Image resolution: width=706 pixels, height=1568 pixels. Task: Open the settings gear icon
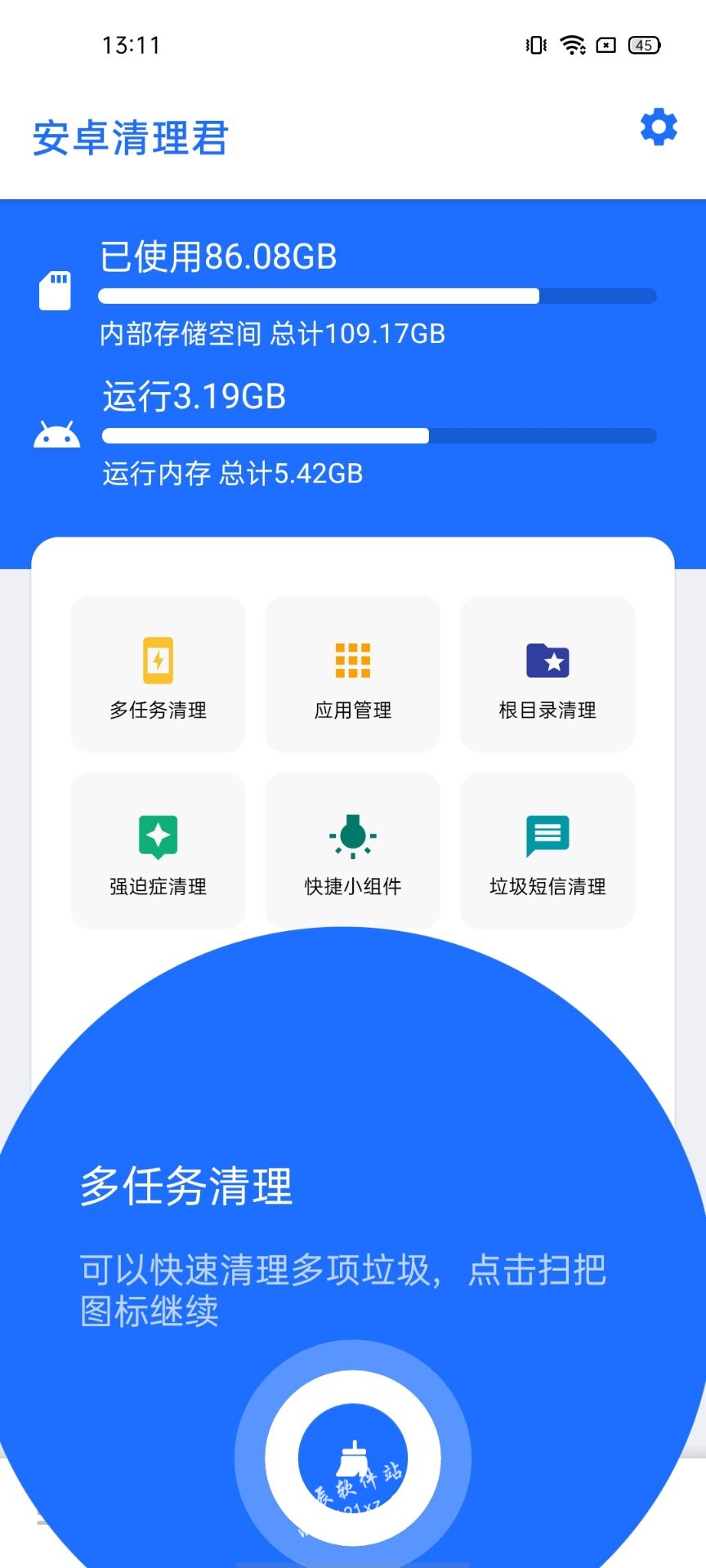point(659,127)
